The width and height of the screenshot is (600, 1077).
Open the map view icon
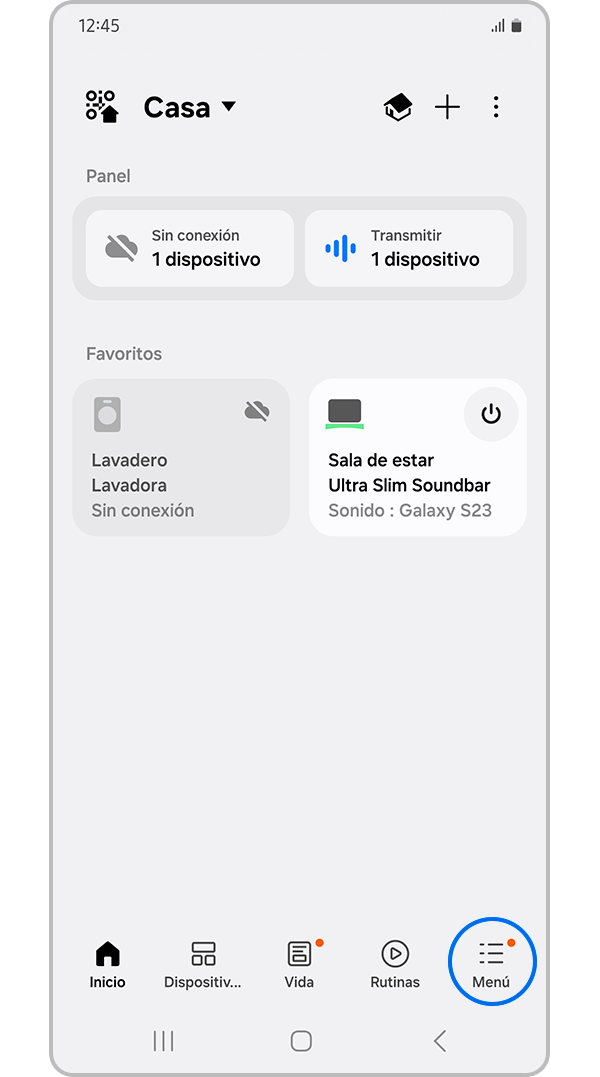click(398, 107)
